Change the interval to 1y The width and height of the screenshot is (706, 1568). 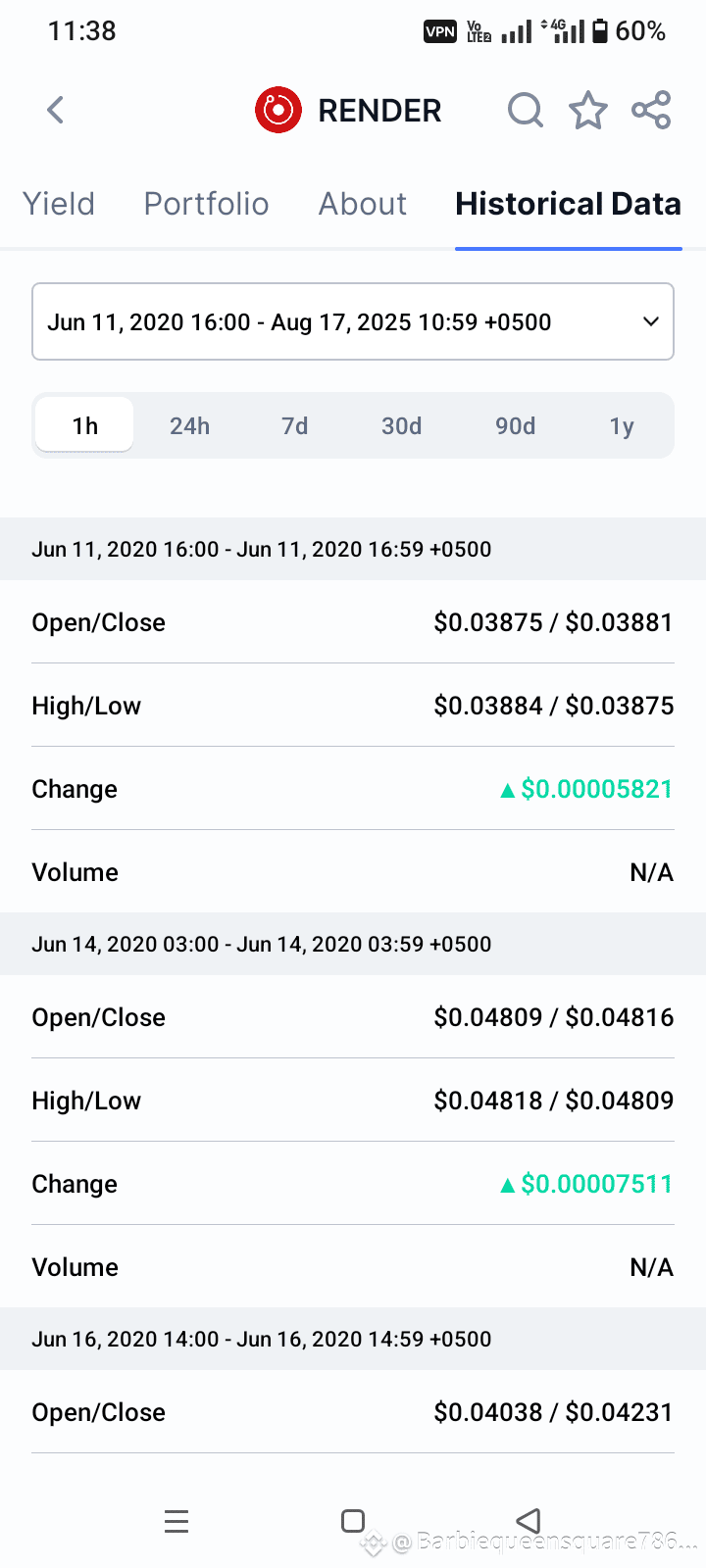click(x=622, y=425)
